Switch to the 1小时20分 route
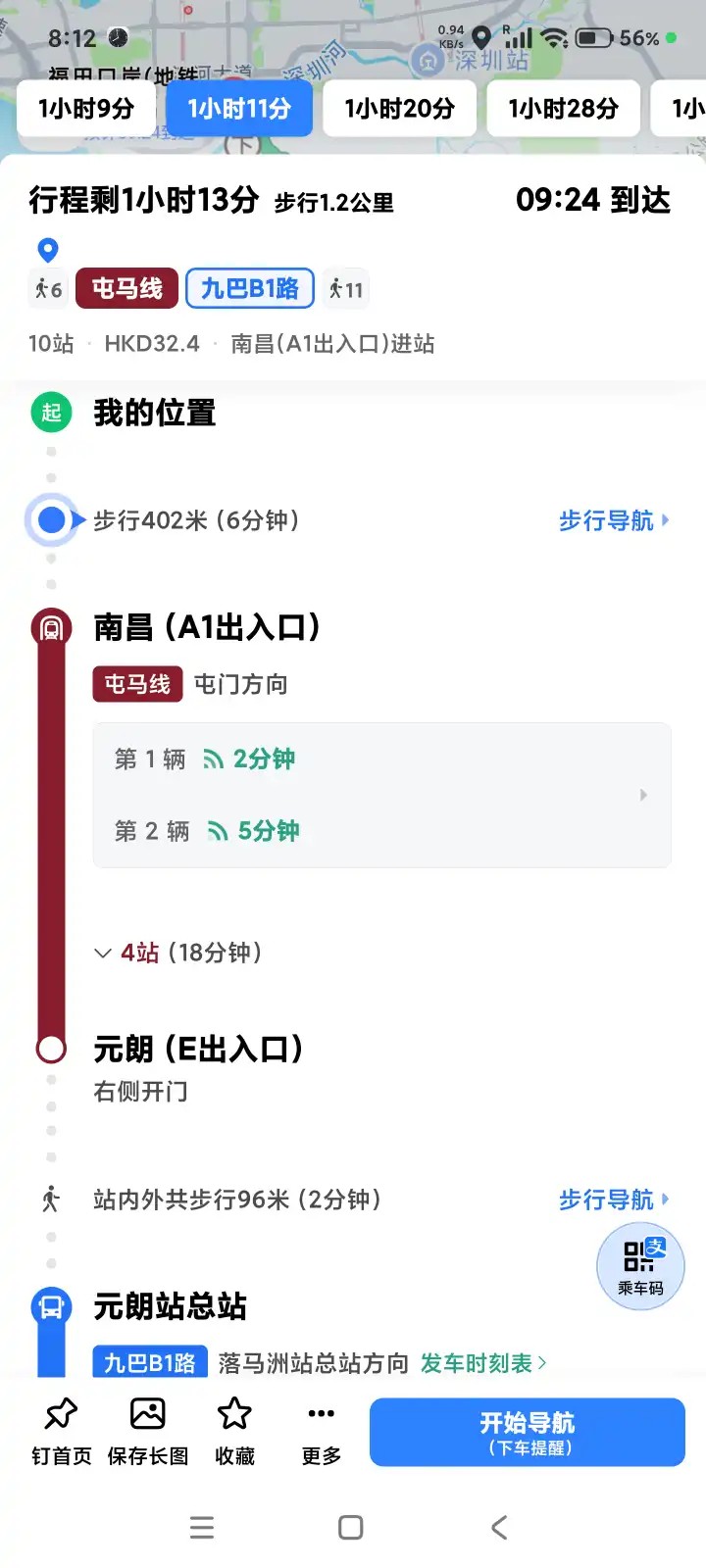This screenshot has width=706, height=1568. (399, 108)
